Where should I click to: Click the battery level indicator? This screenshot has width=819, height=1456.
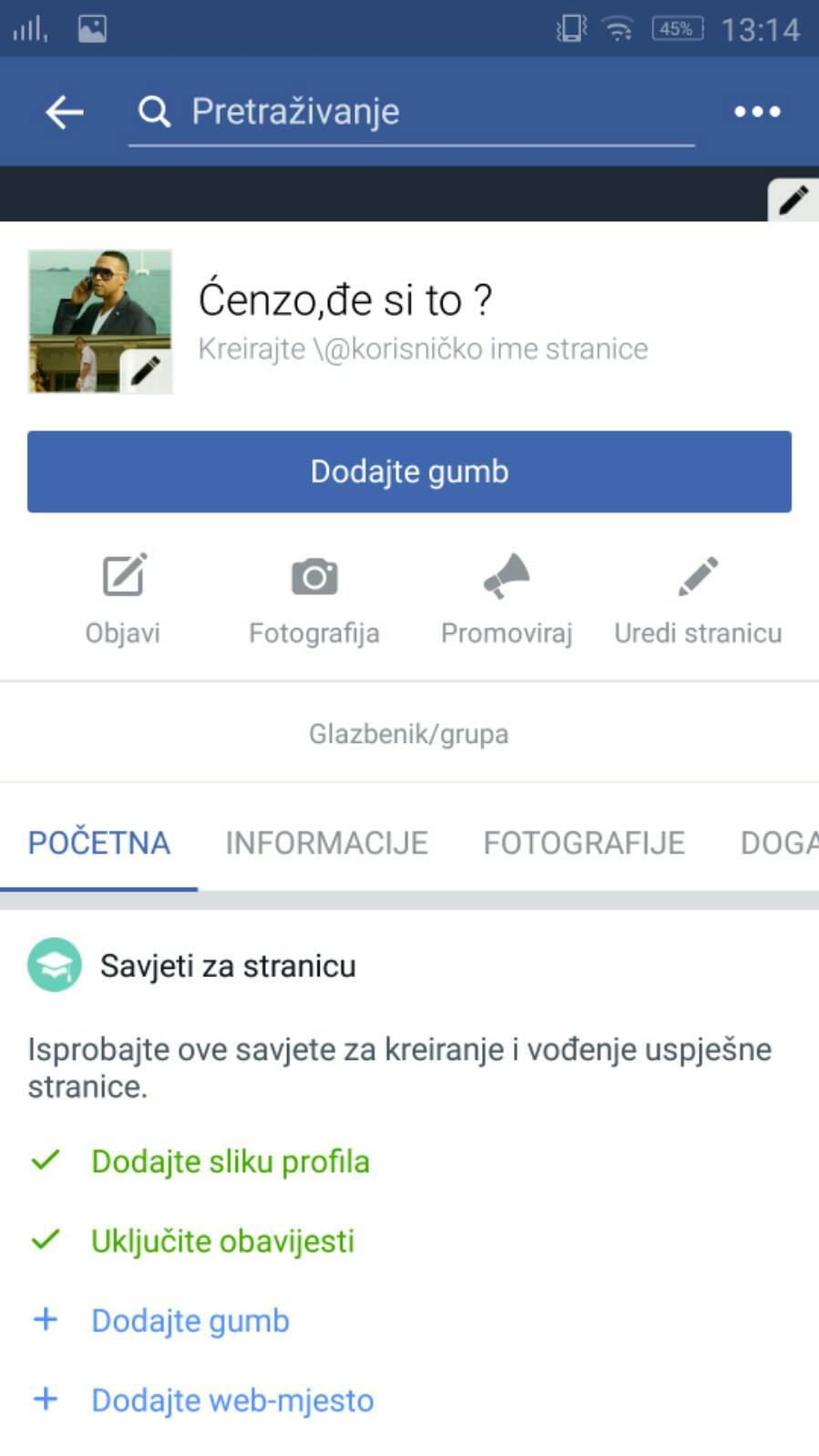(x=675, y=27)
